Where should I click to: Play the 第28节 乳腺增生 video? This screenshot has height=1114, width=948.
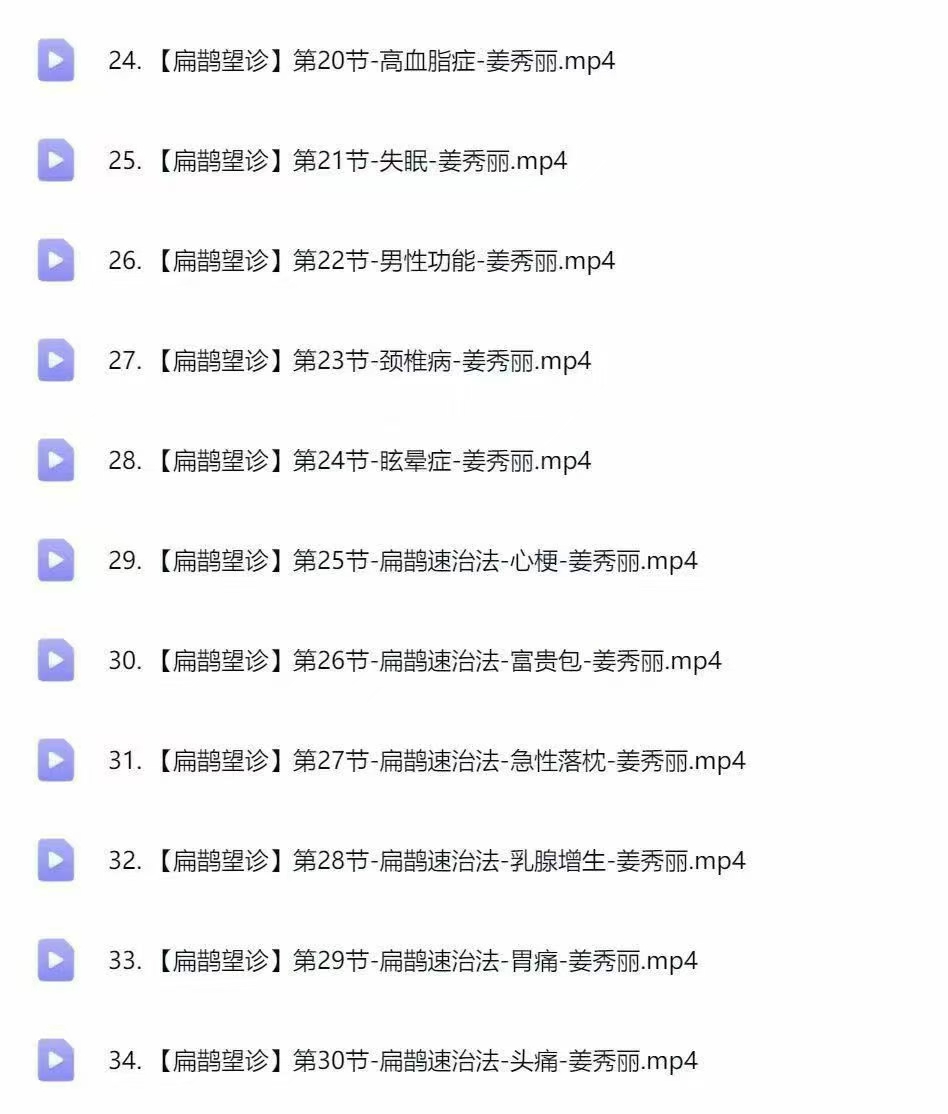point(426,861)
